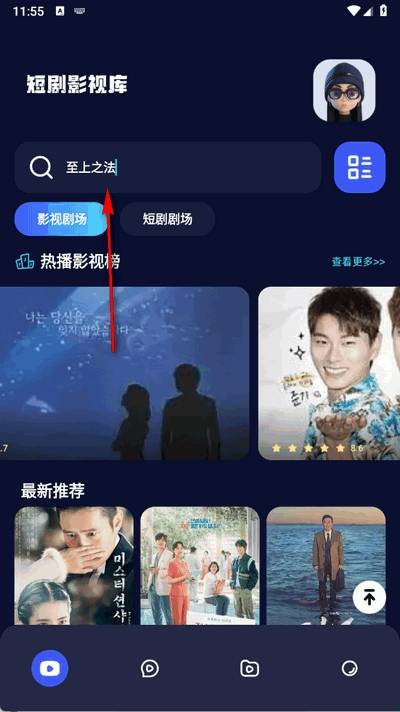Open the poster with the smiling man
This screenshot has height=712, width=400.
pyautogui.click(x=329, y=373)
